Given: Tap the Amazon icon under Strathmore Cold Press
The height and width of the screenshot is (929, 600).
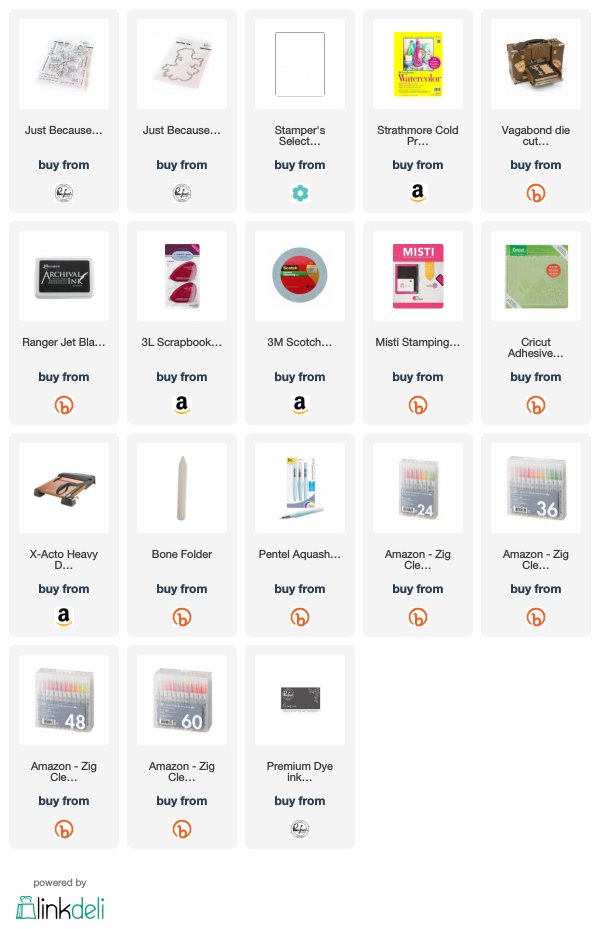Looking at the screenshot, I should point(417,193).
